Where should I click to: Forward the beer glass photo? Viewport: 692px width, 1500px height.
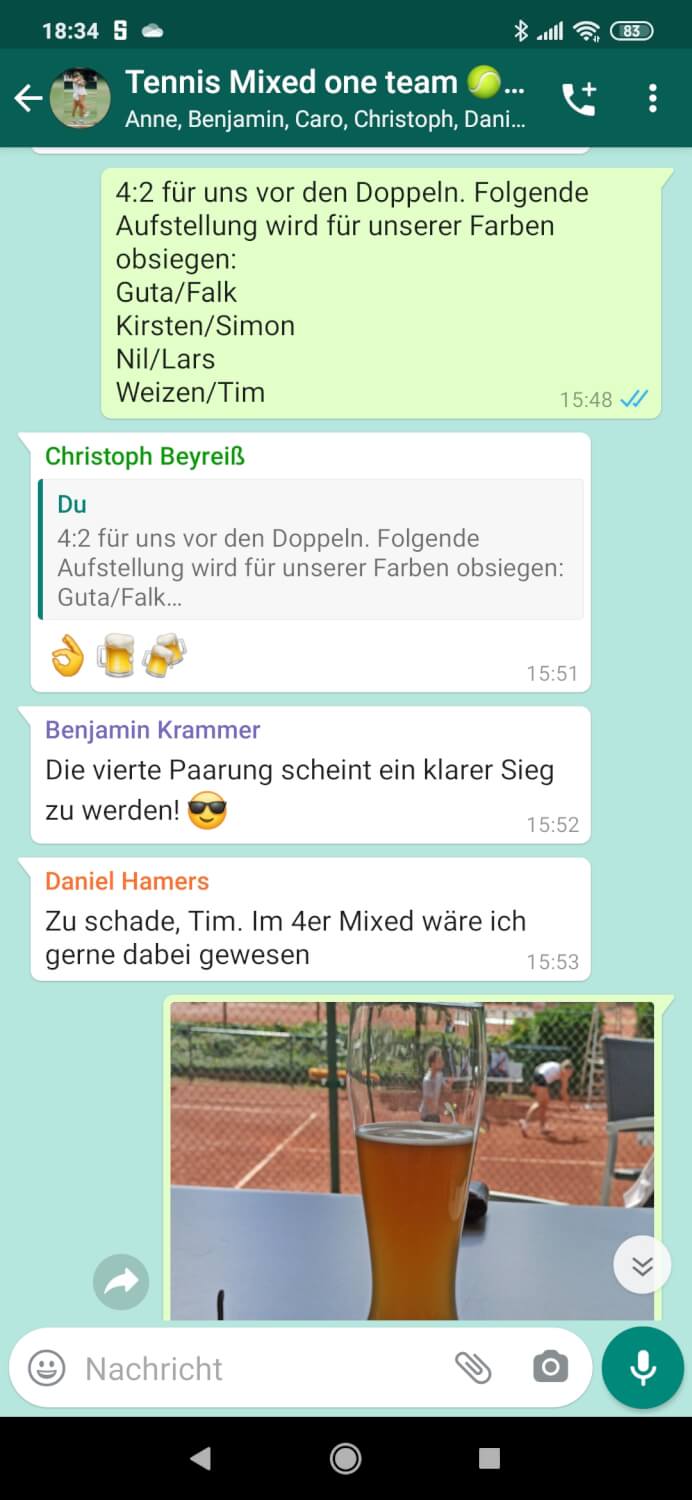[121, 1282]
